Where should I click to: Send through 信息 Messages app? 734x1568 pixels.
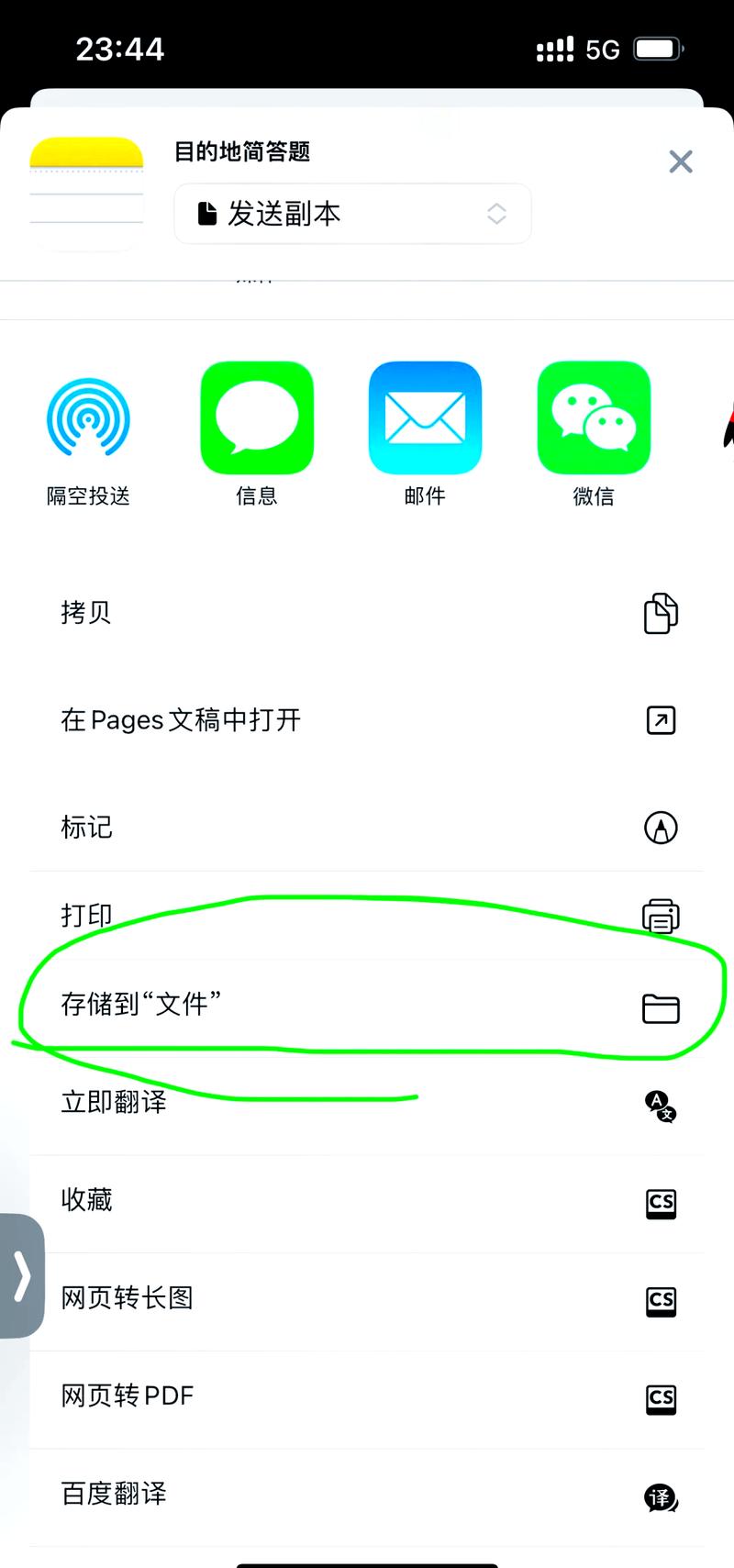(x=257, y=417)
